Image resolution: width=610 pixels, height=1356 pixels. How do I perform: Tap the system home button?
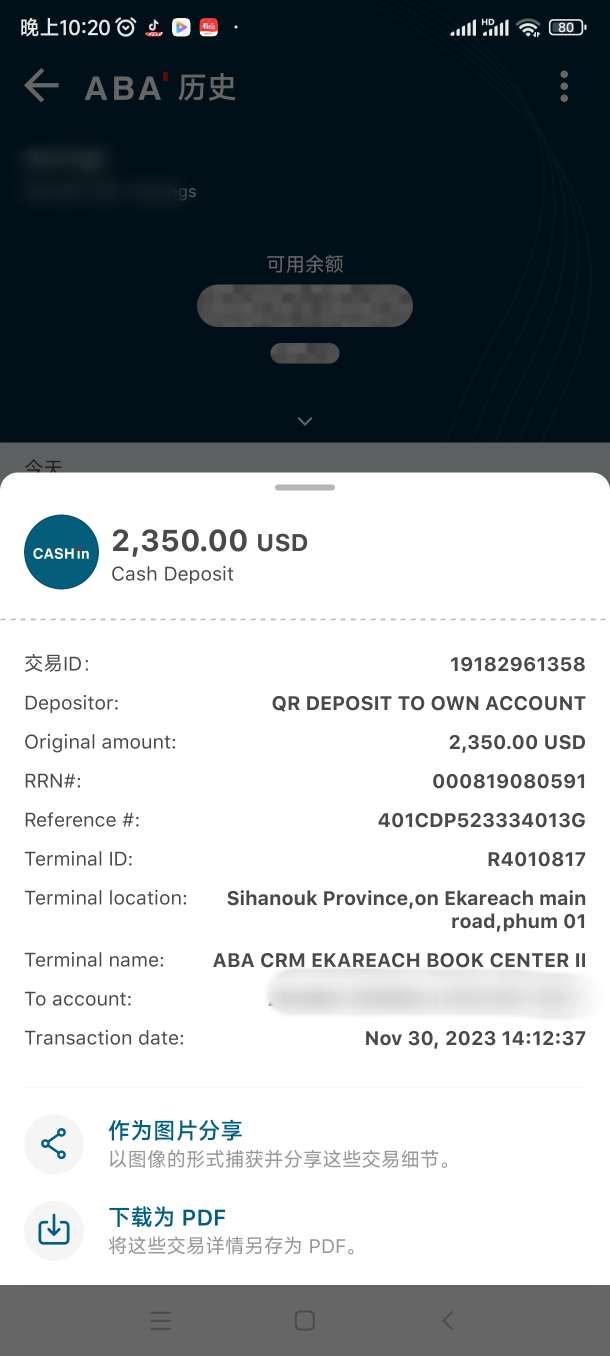coord(305,1320)
